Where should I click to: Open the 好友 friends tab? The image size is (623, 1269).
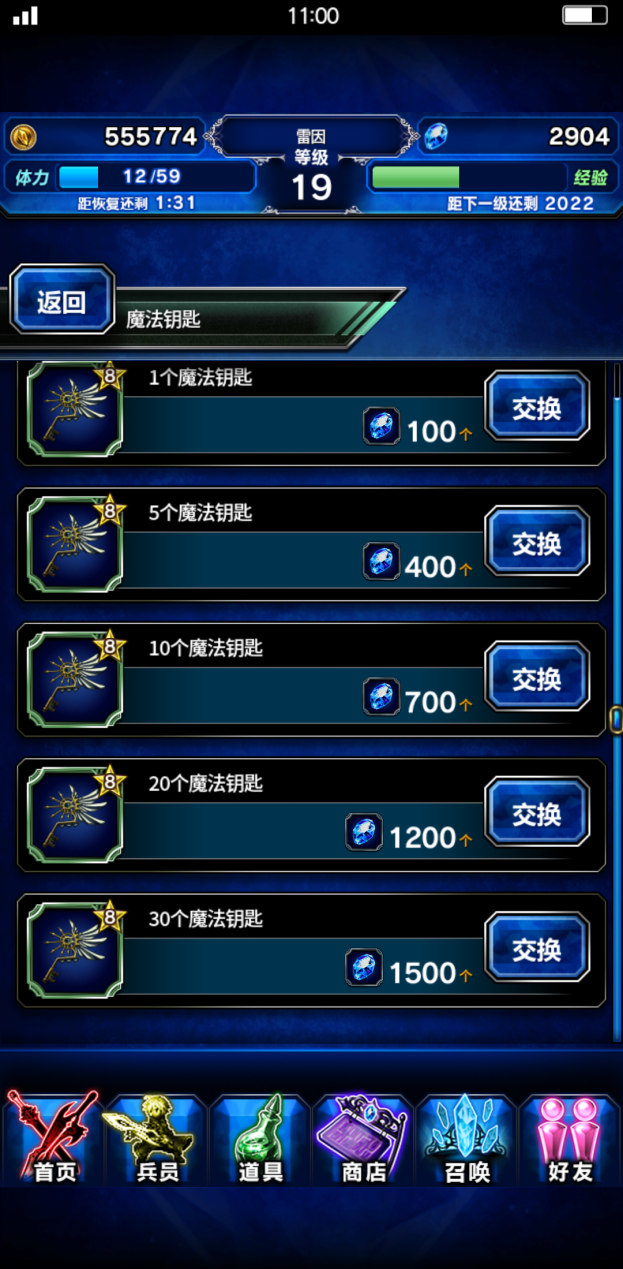(570, 1138)
